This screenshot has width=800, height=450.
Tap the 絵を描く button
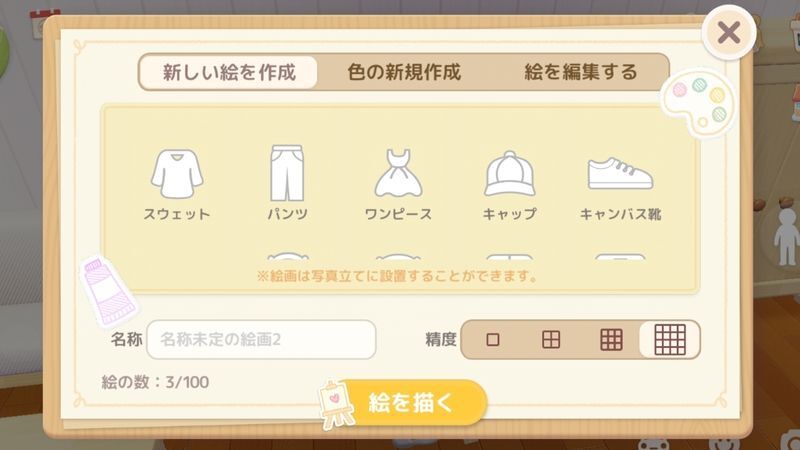tap(424, 403)
